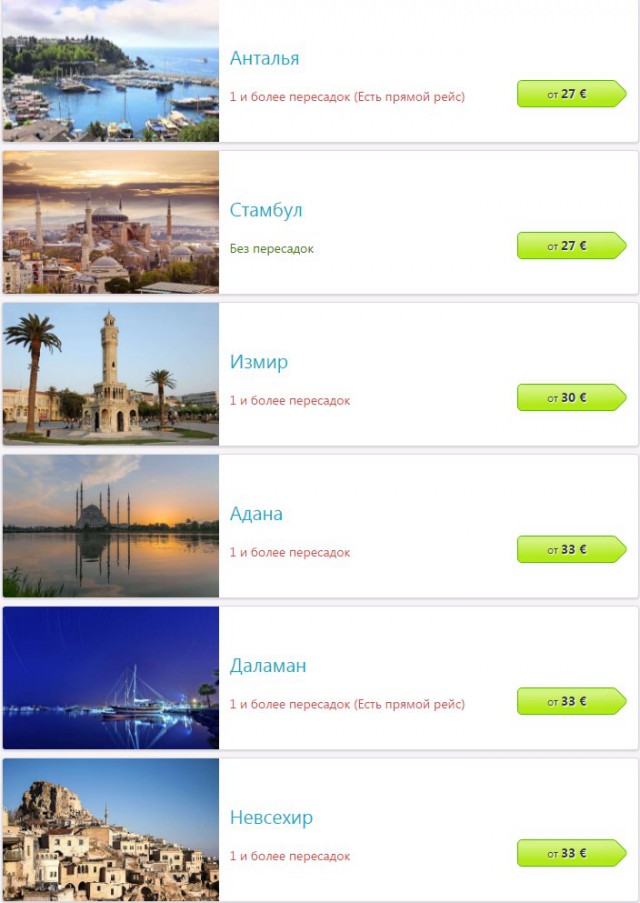Open the Измир city link
The height and width of the screenshot is (903, 640).
(x=258, y=362)
